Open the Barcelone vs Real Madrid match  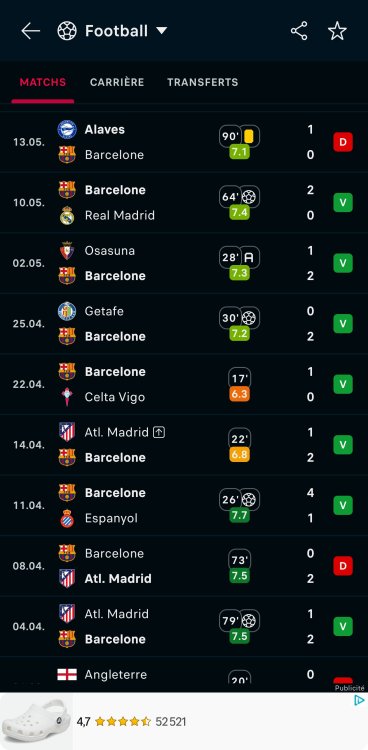(184, 202)
